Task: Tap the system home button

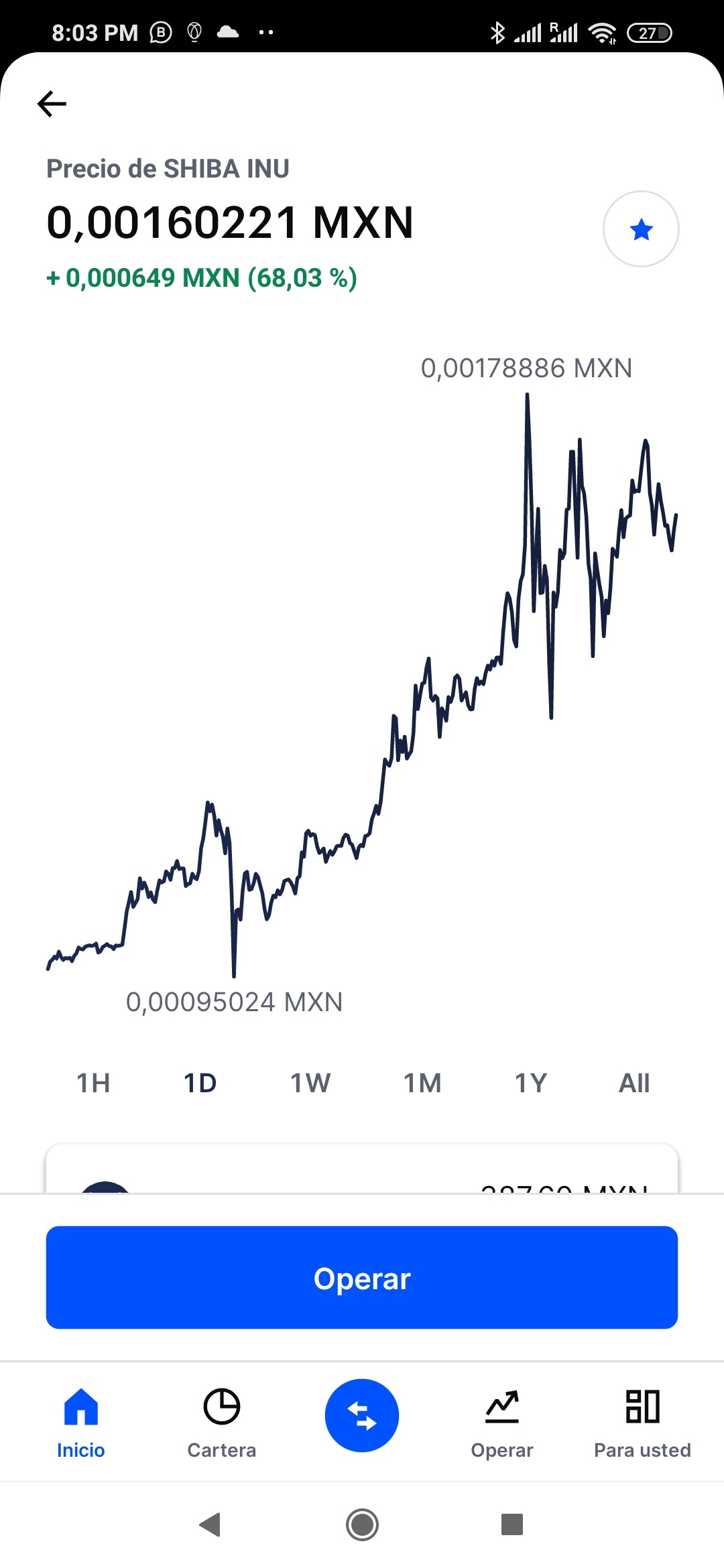Action: 362,1525
